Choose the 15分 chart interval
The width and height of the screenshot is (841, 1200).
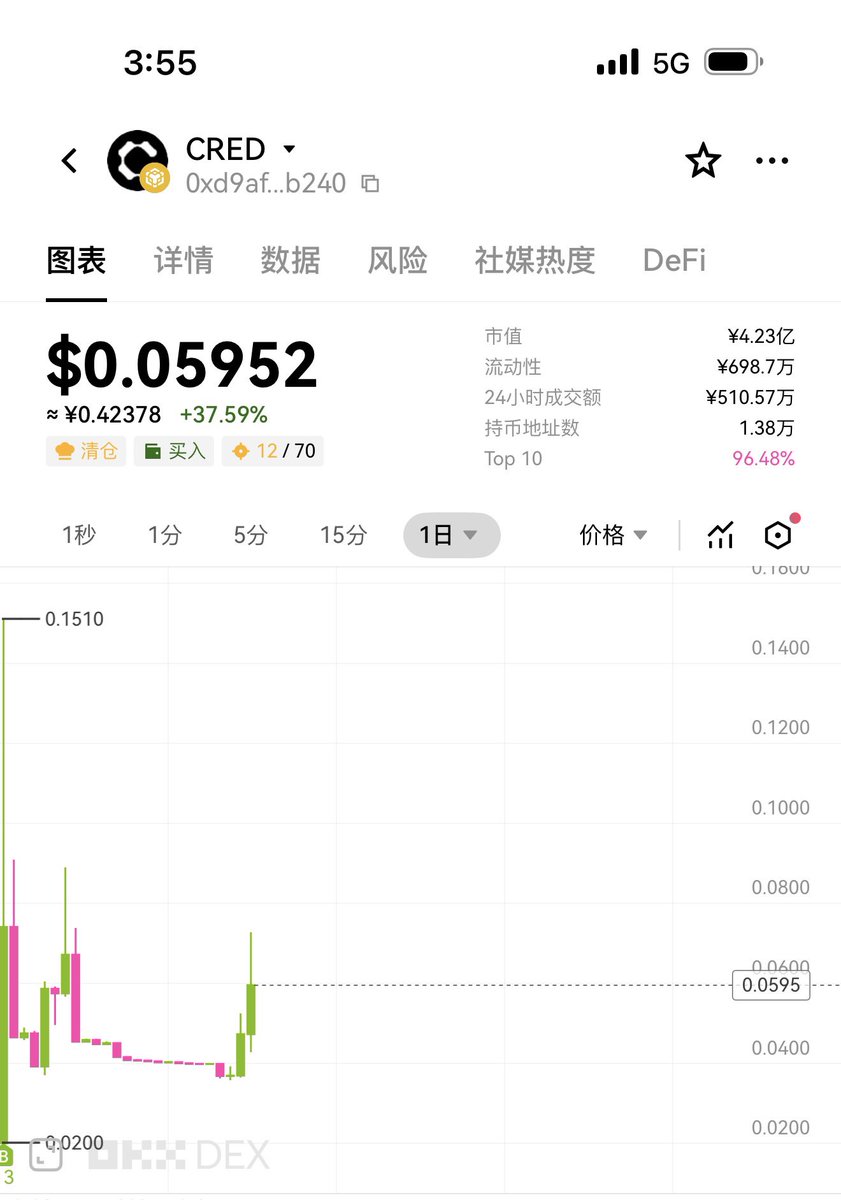(343, 536)
